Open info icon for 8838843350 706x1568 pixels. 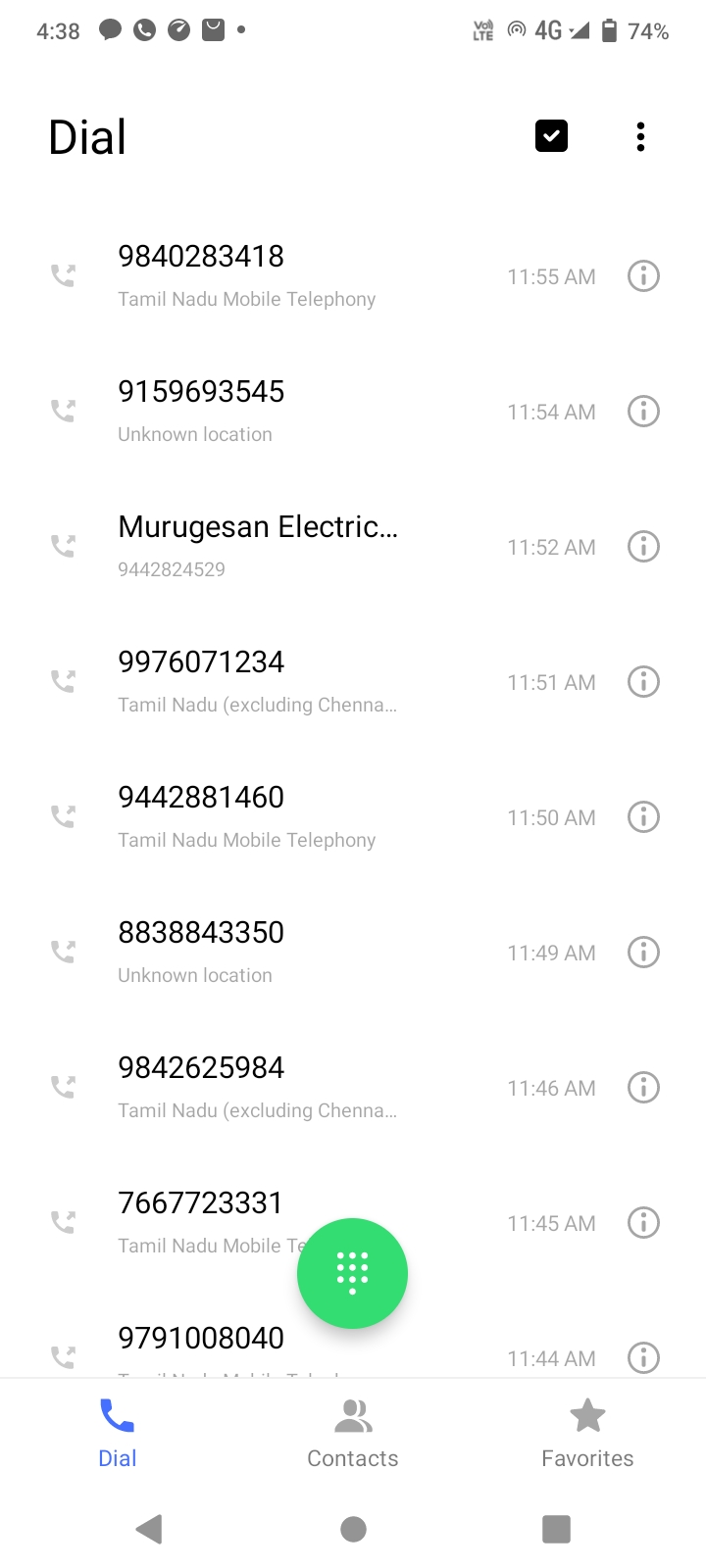tap(643, 953)
